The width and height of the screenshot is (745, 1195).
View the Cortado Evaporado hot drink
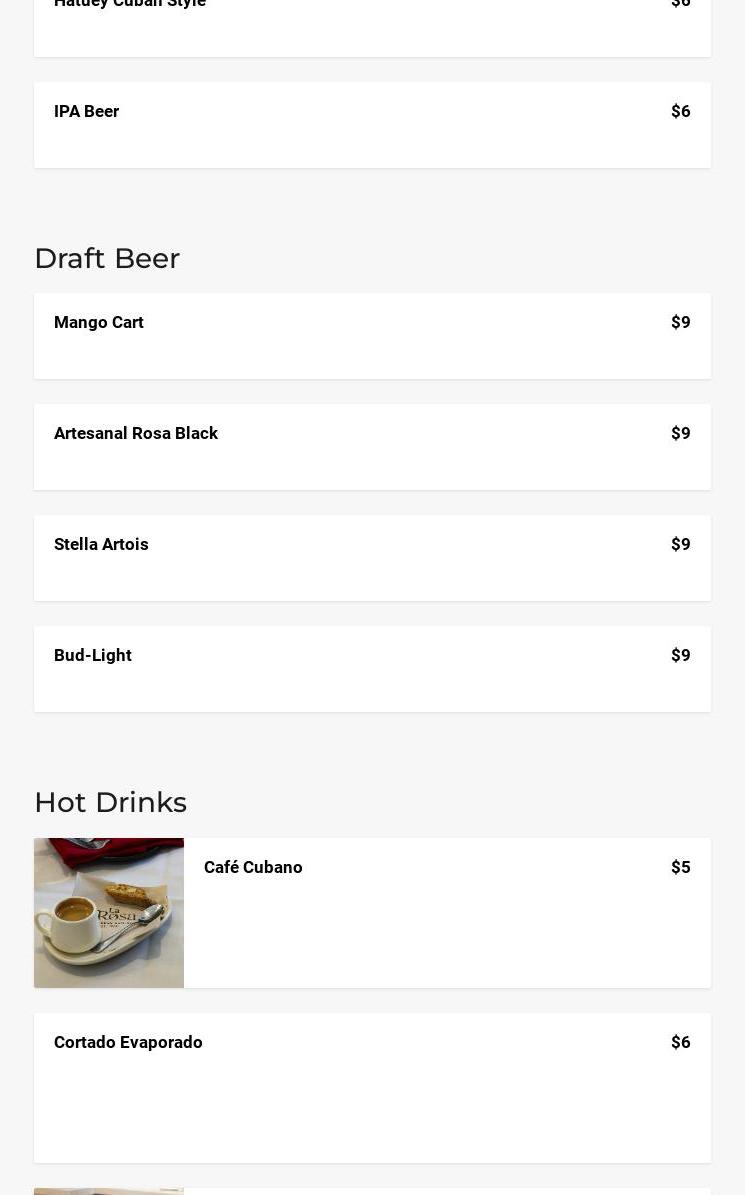[x=372, y=1088]
